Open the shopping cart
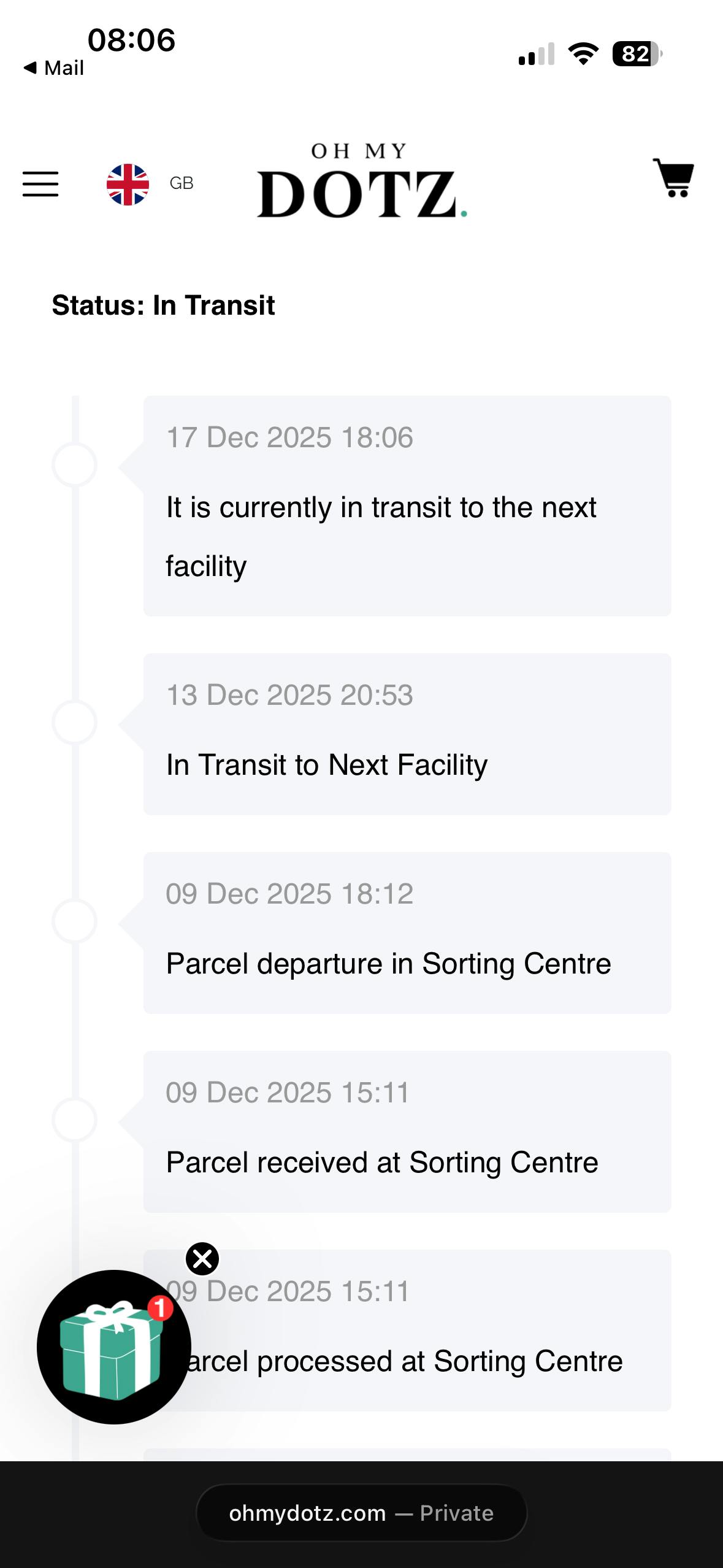The height and width of the screenshot is (1568, 723). tap(673, 178)
